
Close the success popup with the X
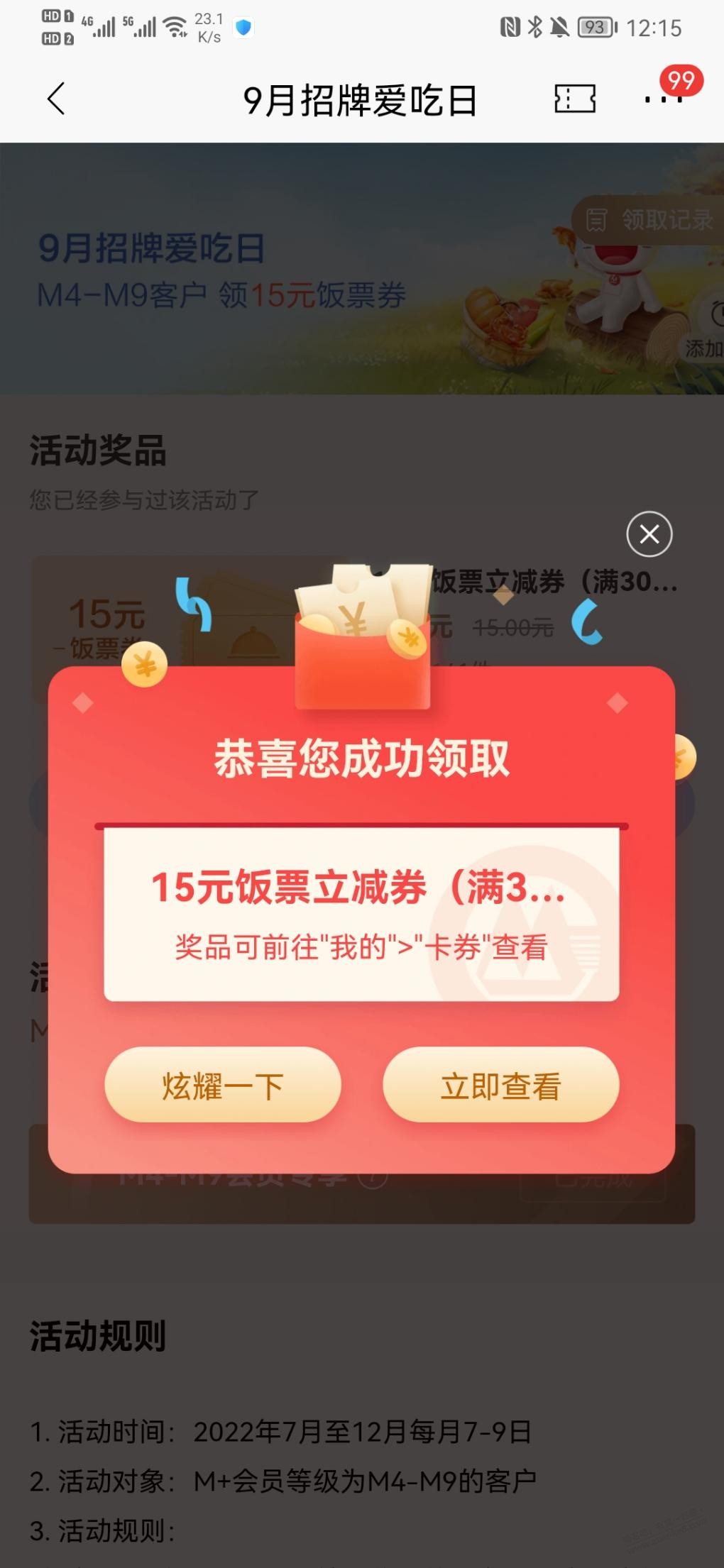pyautogui.click(x=649, y=534)
